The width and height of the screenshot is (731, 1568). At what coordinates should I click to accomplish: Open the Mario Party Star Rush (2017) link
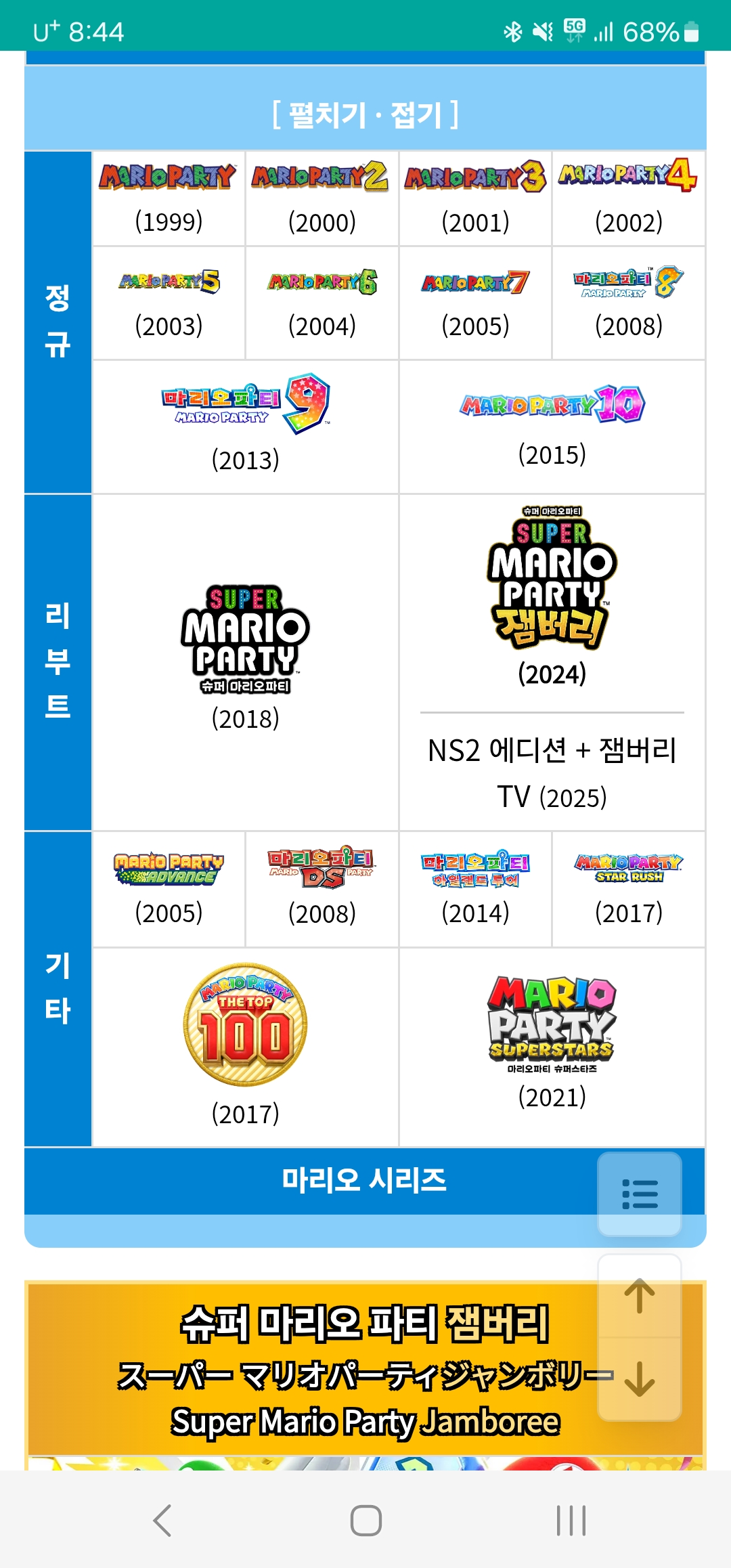(x=629, y=867)
